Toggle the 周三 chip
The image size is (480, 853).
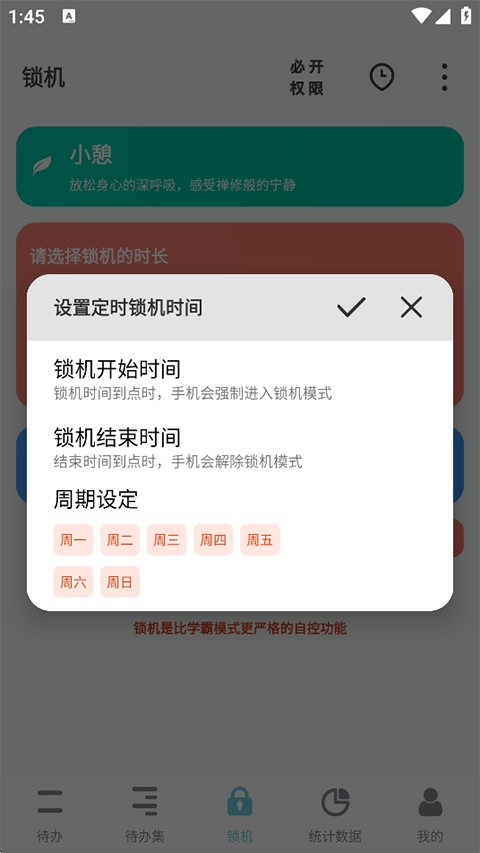167,540
